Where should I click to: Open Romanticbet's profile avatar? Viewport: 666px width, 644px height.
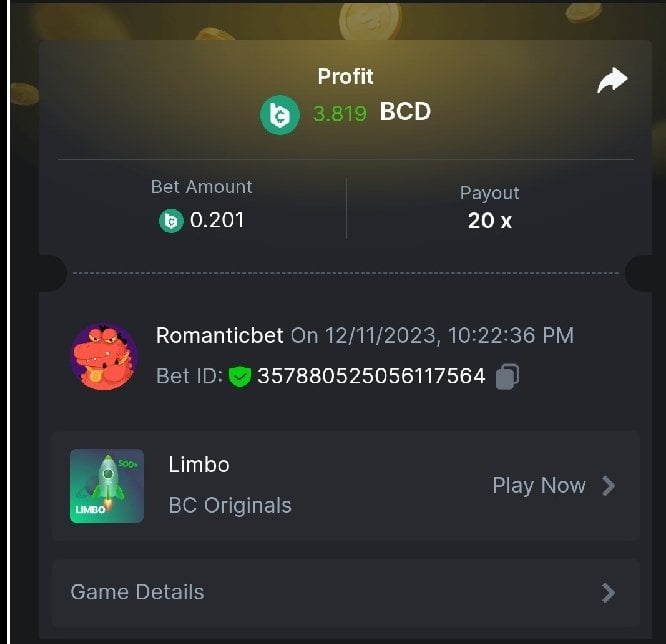click(104, 357)
